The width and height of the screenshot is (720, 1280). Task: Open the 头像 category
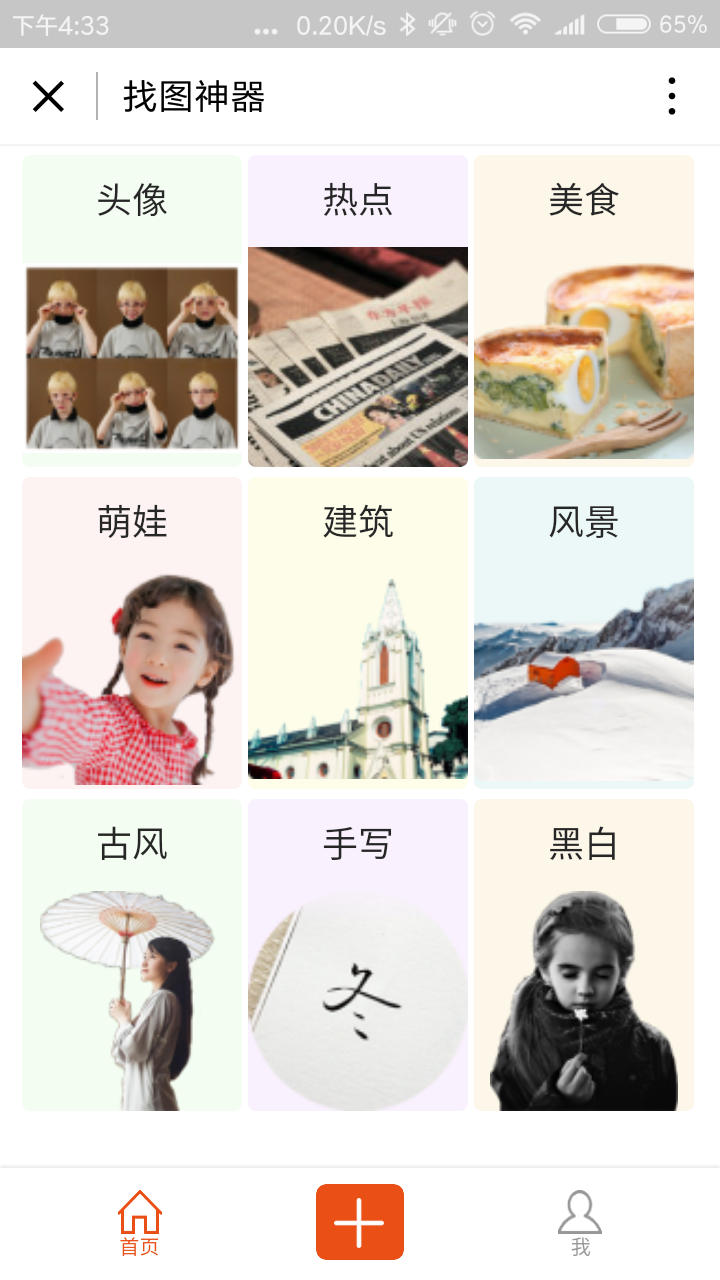pos(132,311)
